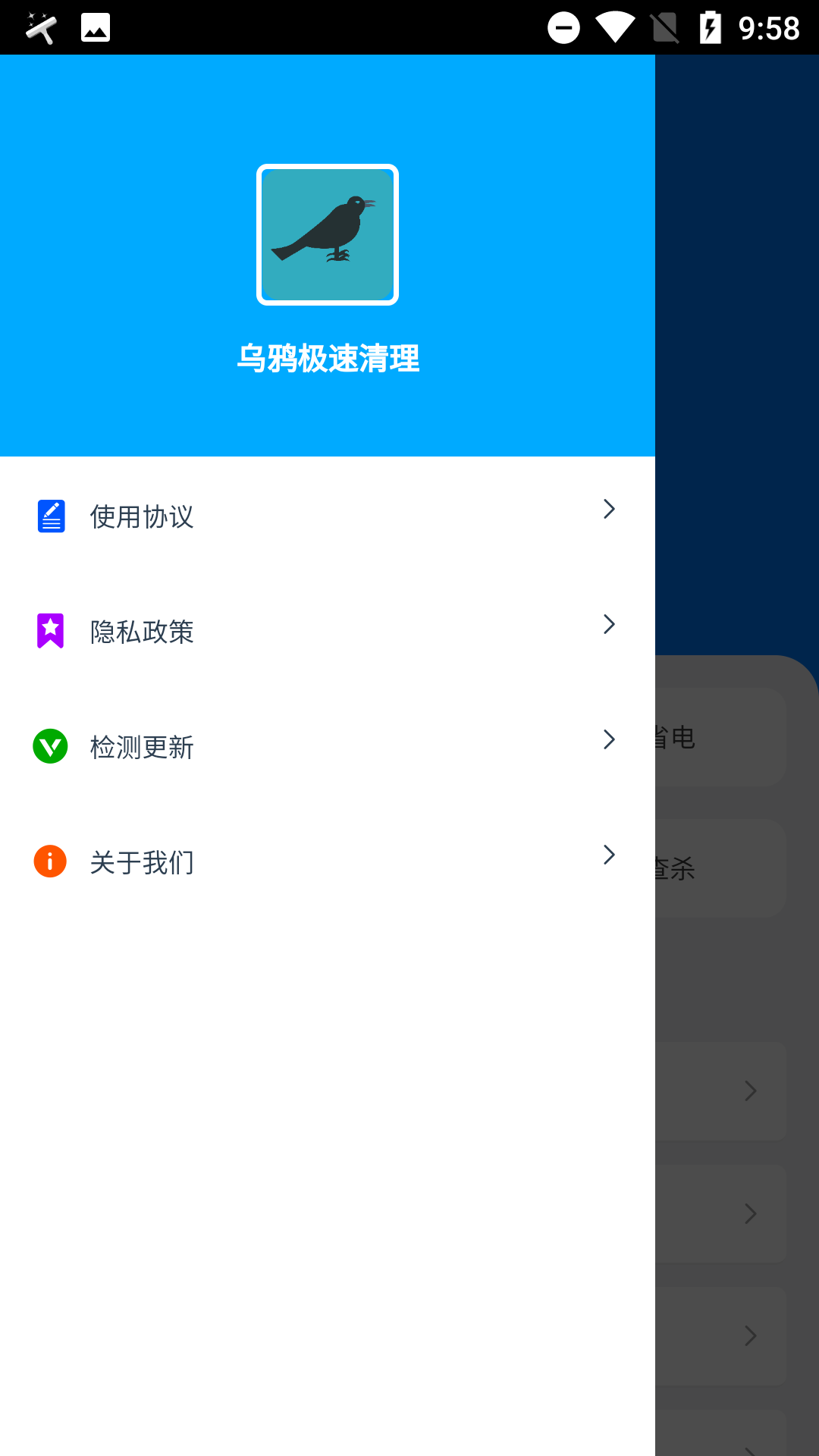
Task: Open the 使用协议 user agreement
Action: [326, 516]
